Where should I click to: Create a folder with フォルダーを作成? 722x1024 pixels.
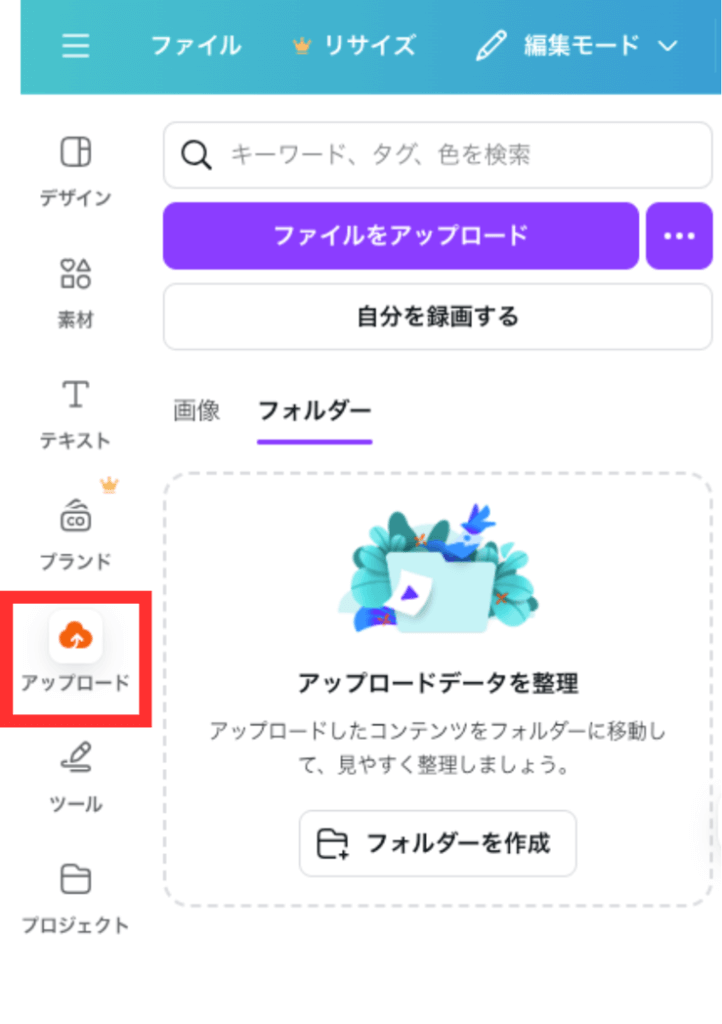click(437, 843)
